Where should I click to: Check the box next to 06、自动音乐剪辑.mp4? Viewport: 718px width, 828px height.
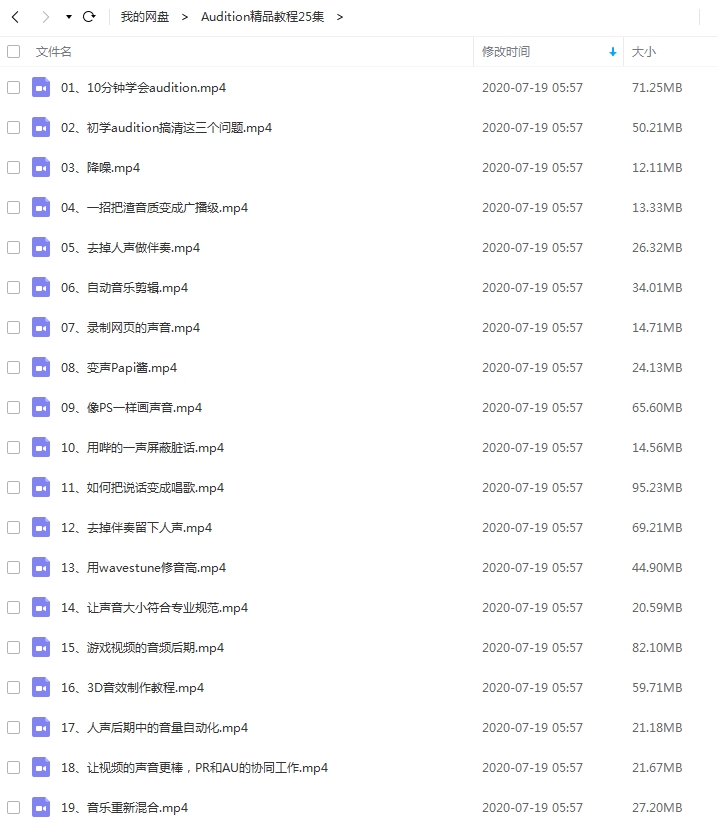point(13,288)
